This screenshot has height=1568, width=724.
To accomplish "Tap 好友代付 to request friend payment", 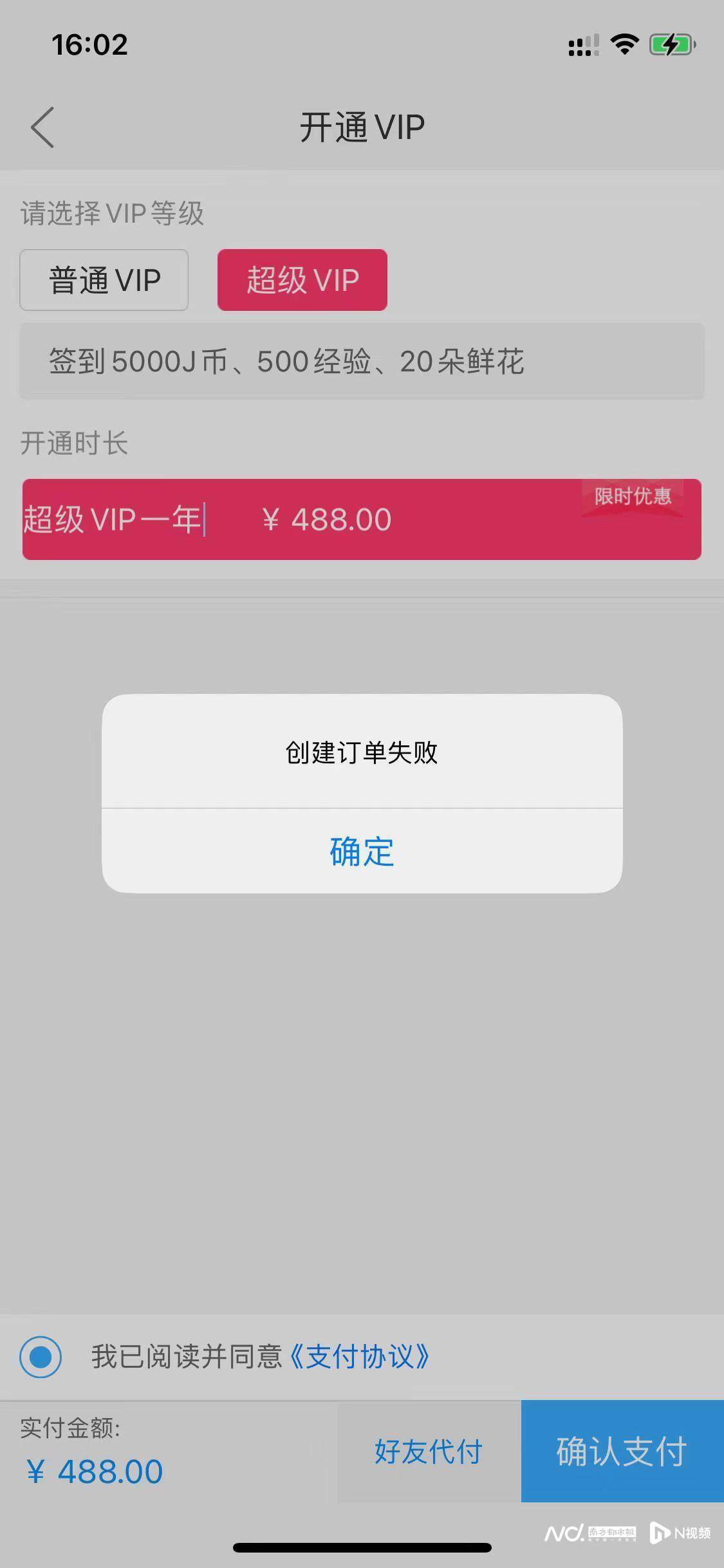I will coord(429,1451).
